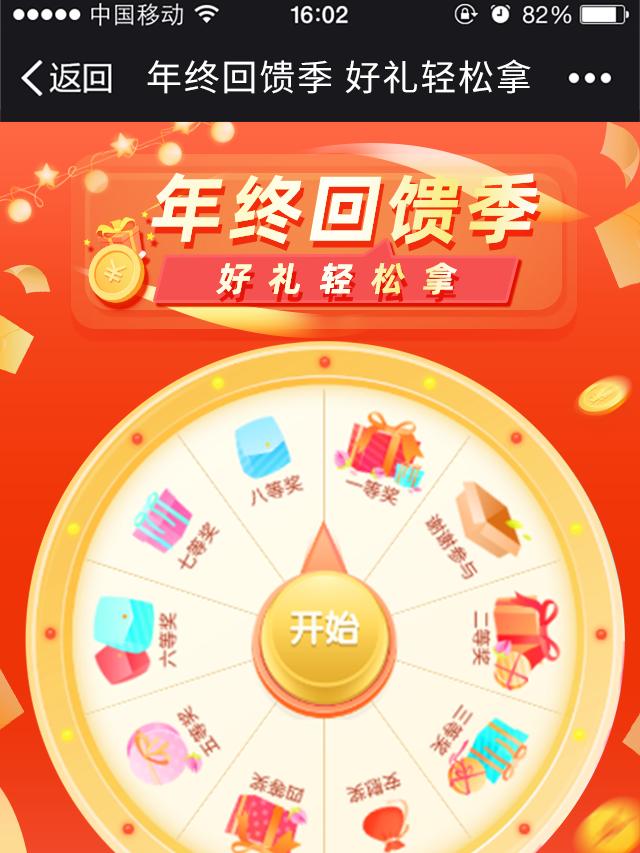Go back using the 返回 button
Image resolution: width=640 pixels, height=853 pixels.
[x=66, y=78]
